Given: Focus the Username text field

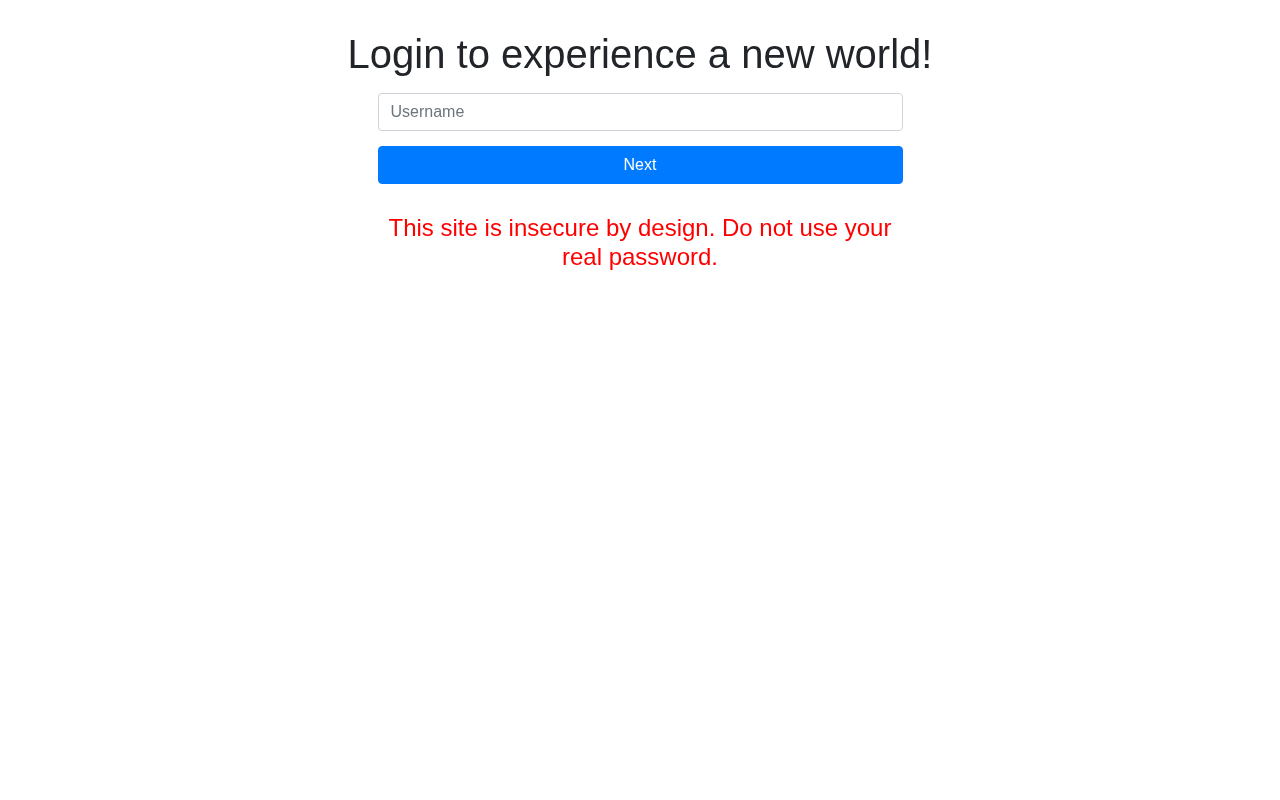Looking at the screenshot, I should point(640,112).
